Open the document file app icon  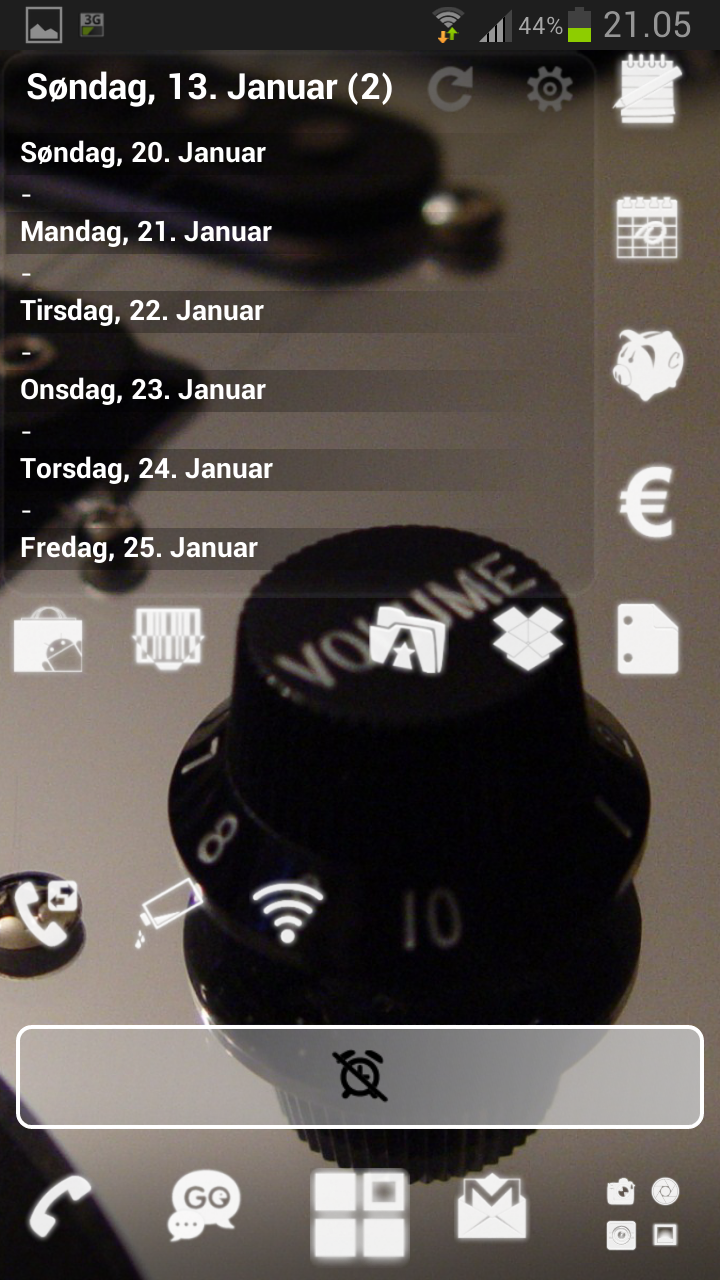(x=648, y=638)
